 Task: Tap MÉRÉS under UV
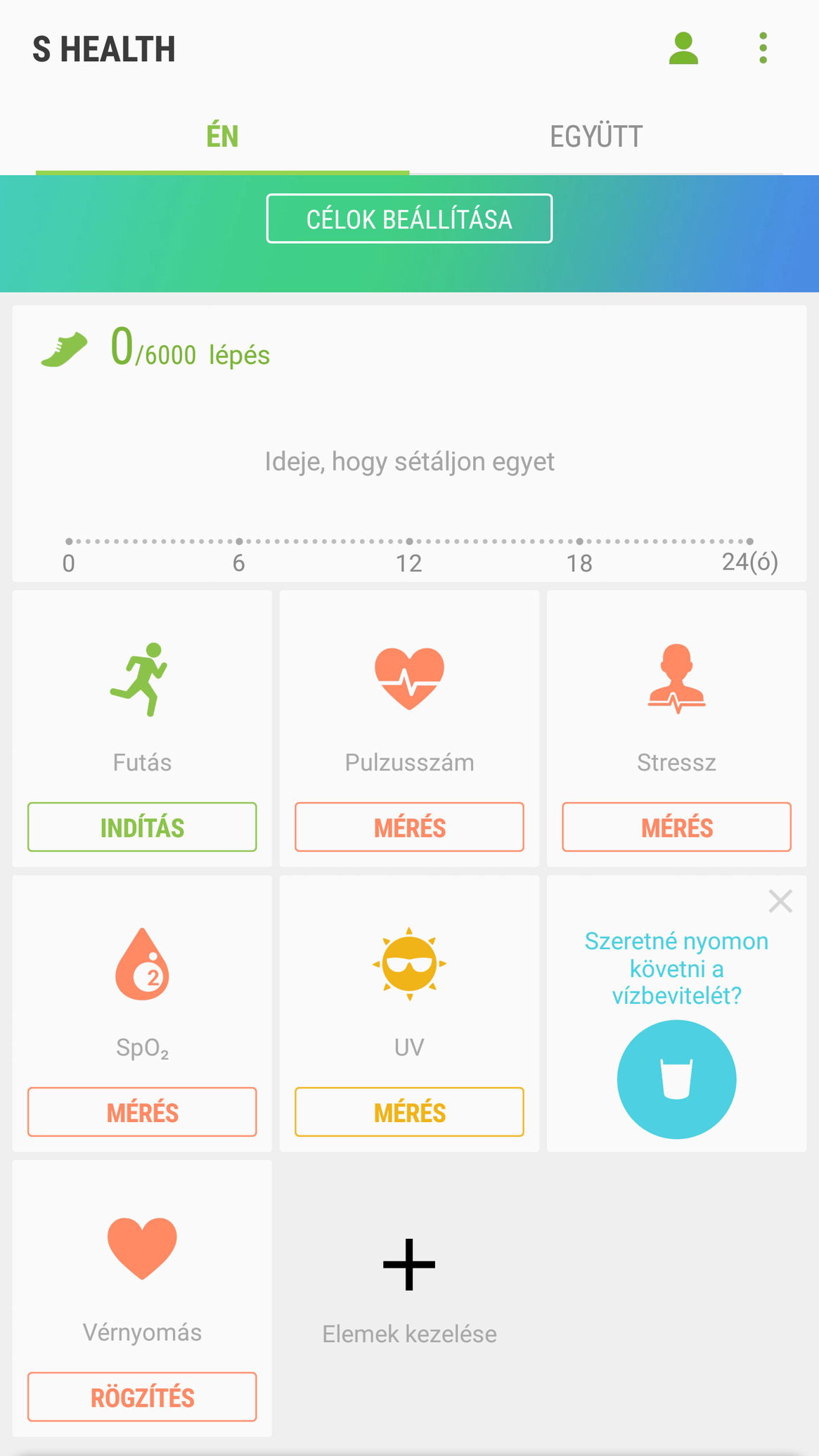point(409,1112)
